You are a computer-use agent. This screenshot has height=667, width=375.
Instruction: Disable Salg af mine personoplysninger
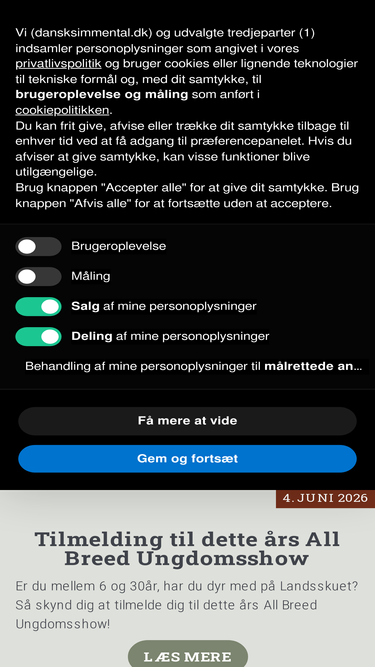pos(39,306)
